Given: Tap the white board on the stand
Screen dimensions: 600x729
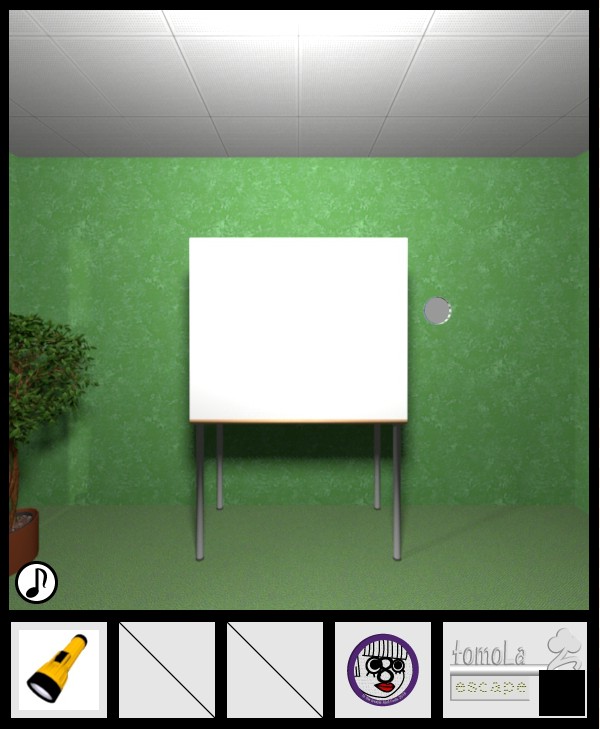Looking at the screenshot, I should (x=298, y=330).
